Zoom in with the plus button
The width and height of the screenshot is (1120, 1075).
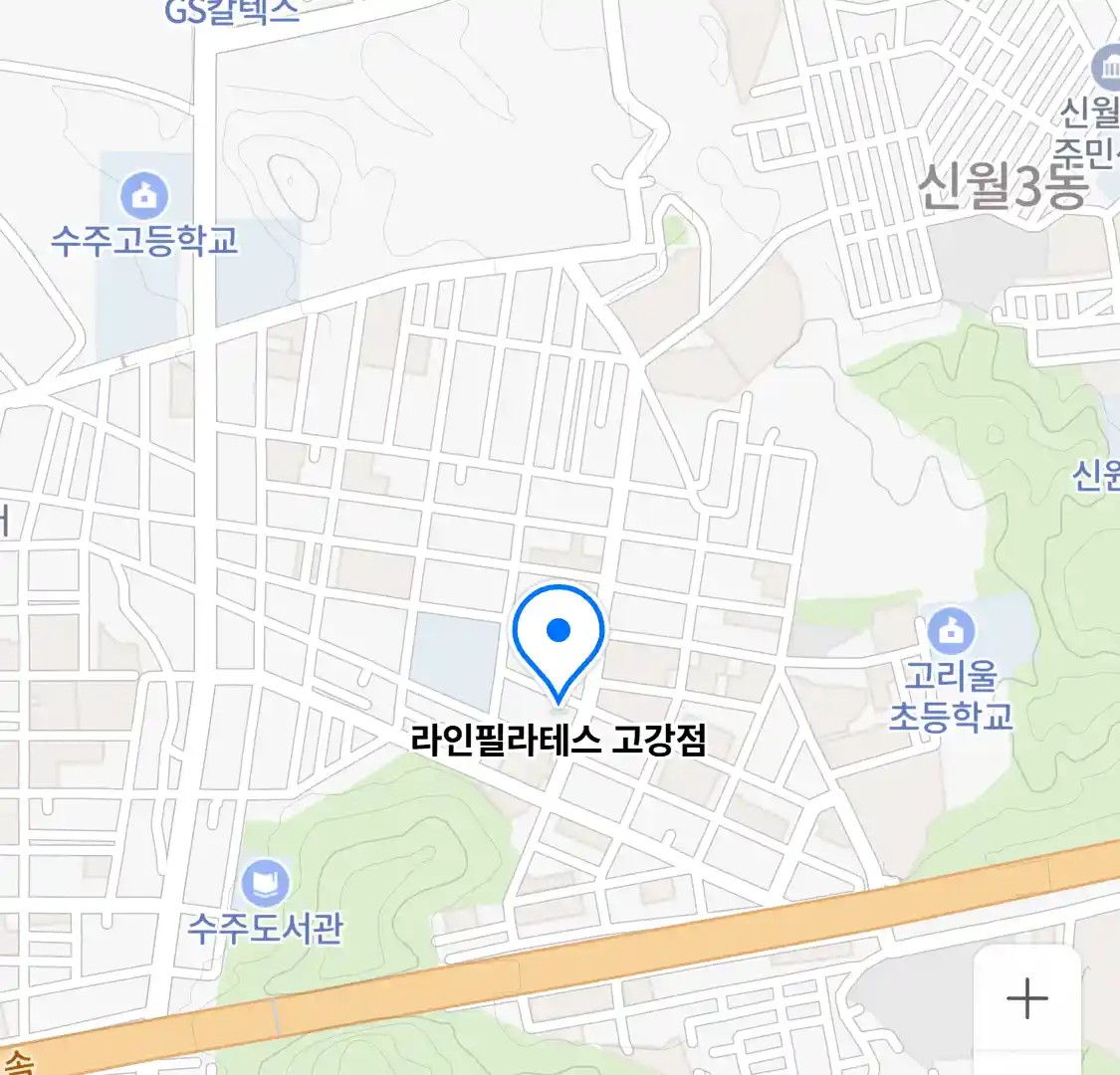point(1026,997)
